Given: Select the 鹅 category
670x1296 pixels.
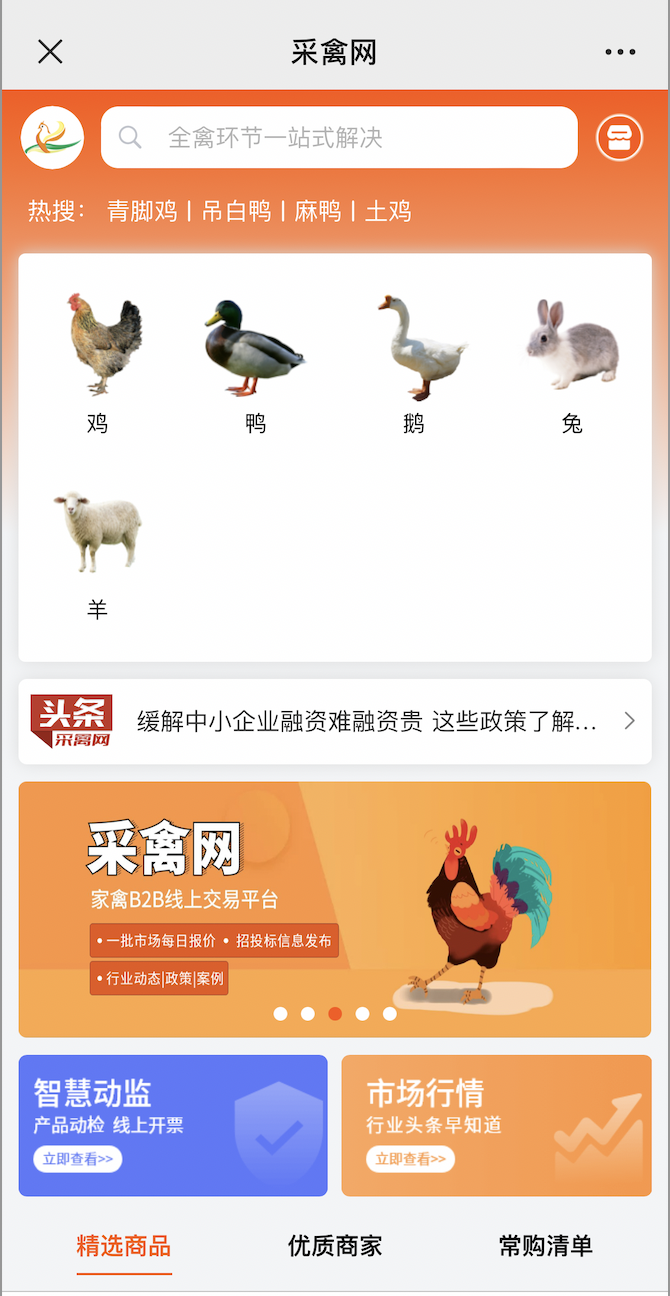Looking at the screenshot, I should [414, 362].
